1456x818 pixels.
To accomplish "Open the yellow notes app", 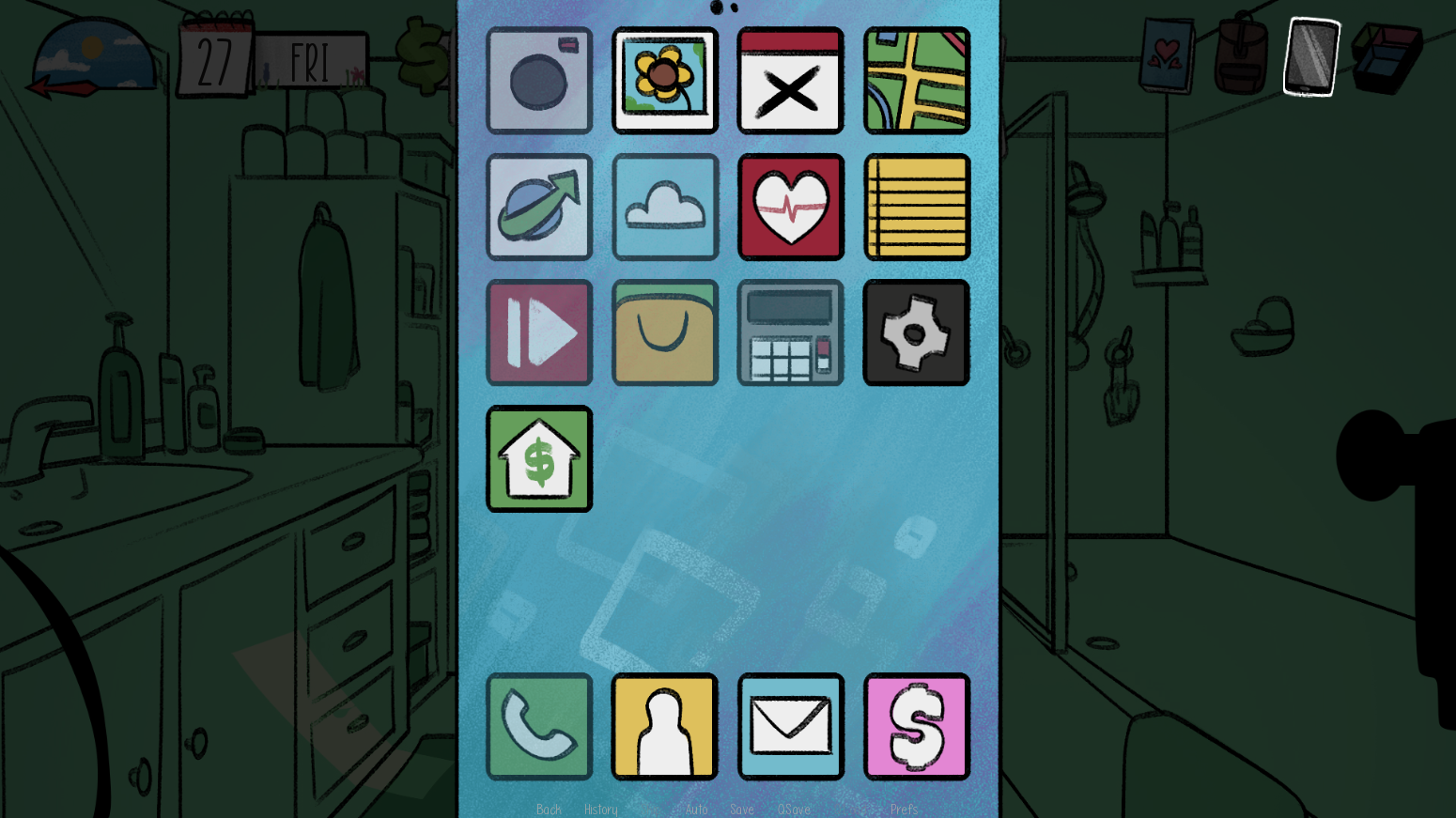I will click(x=917, y=207).
